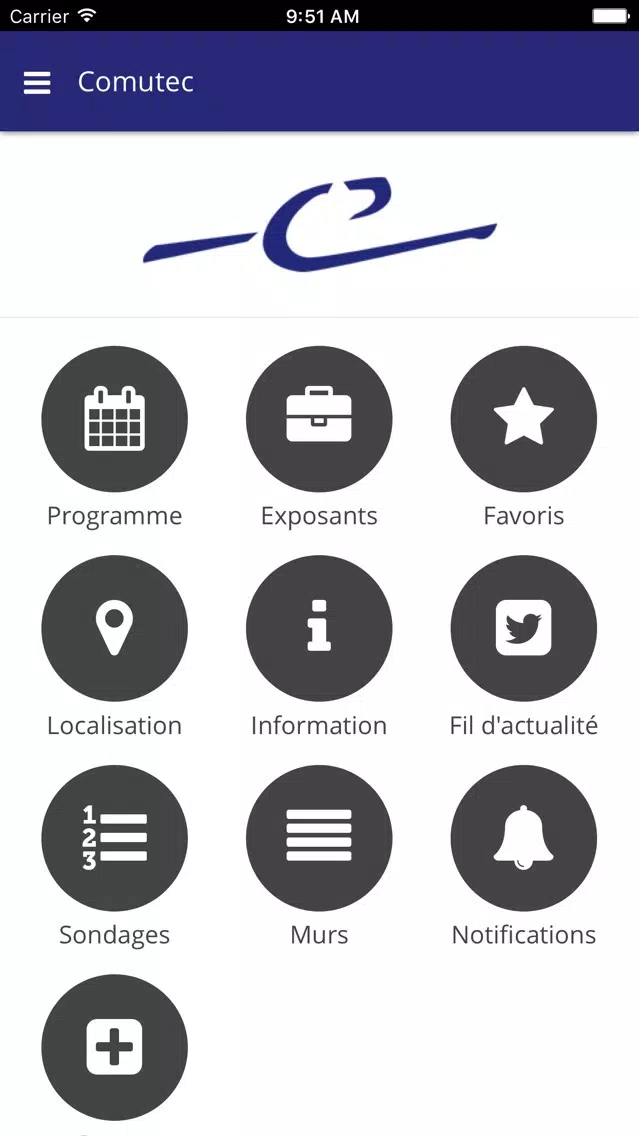Show the Information page

(x=319, y=628)
